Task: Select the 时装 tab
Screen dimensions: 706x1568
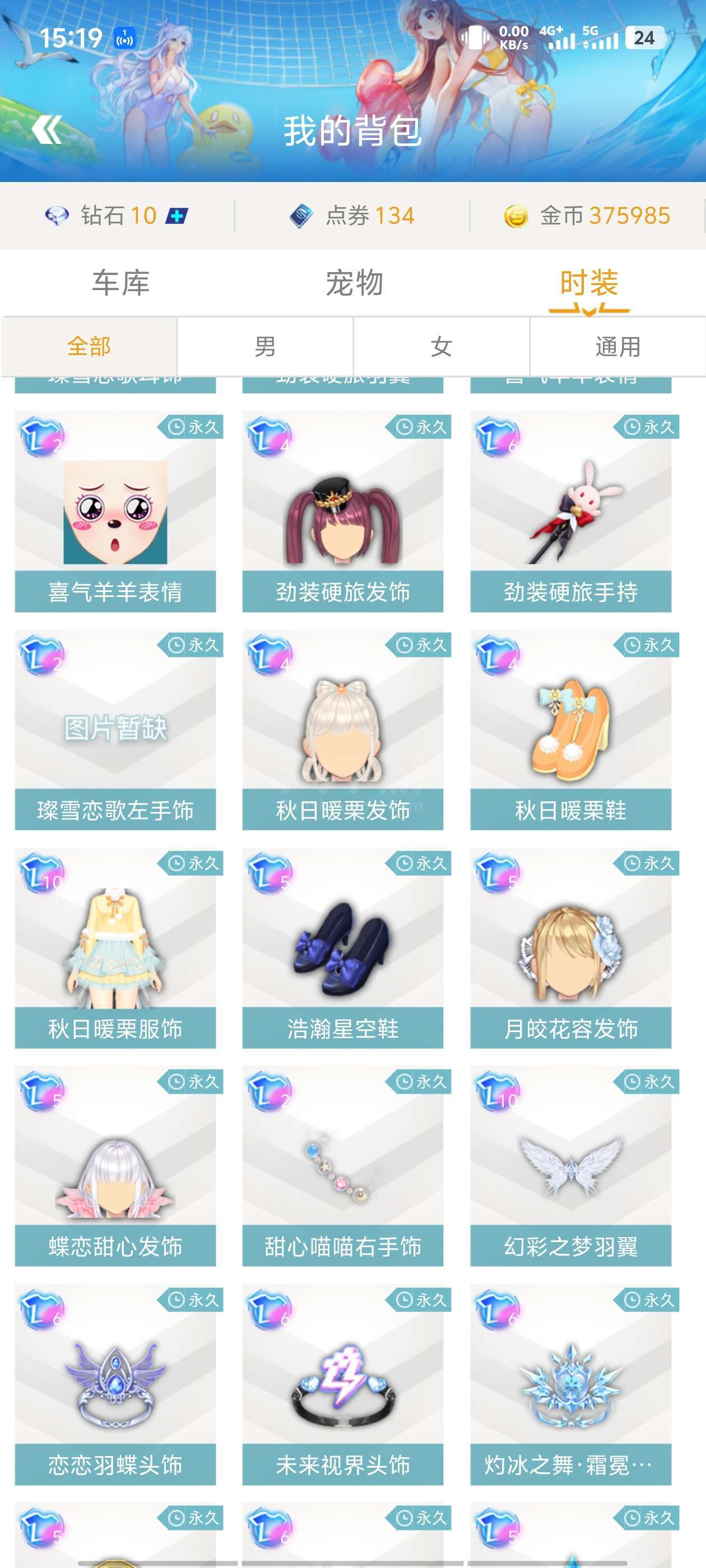Action: (x=588, y=283)
